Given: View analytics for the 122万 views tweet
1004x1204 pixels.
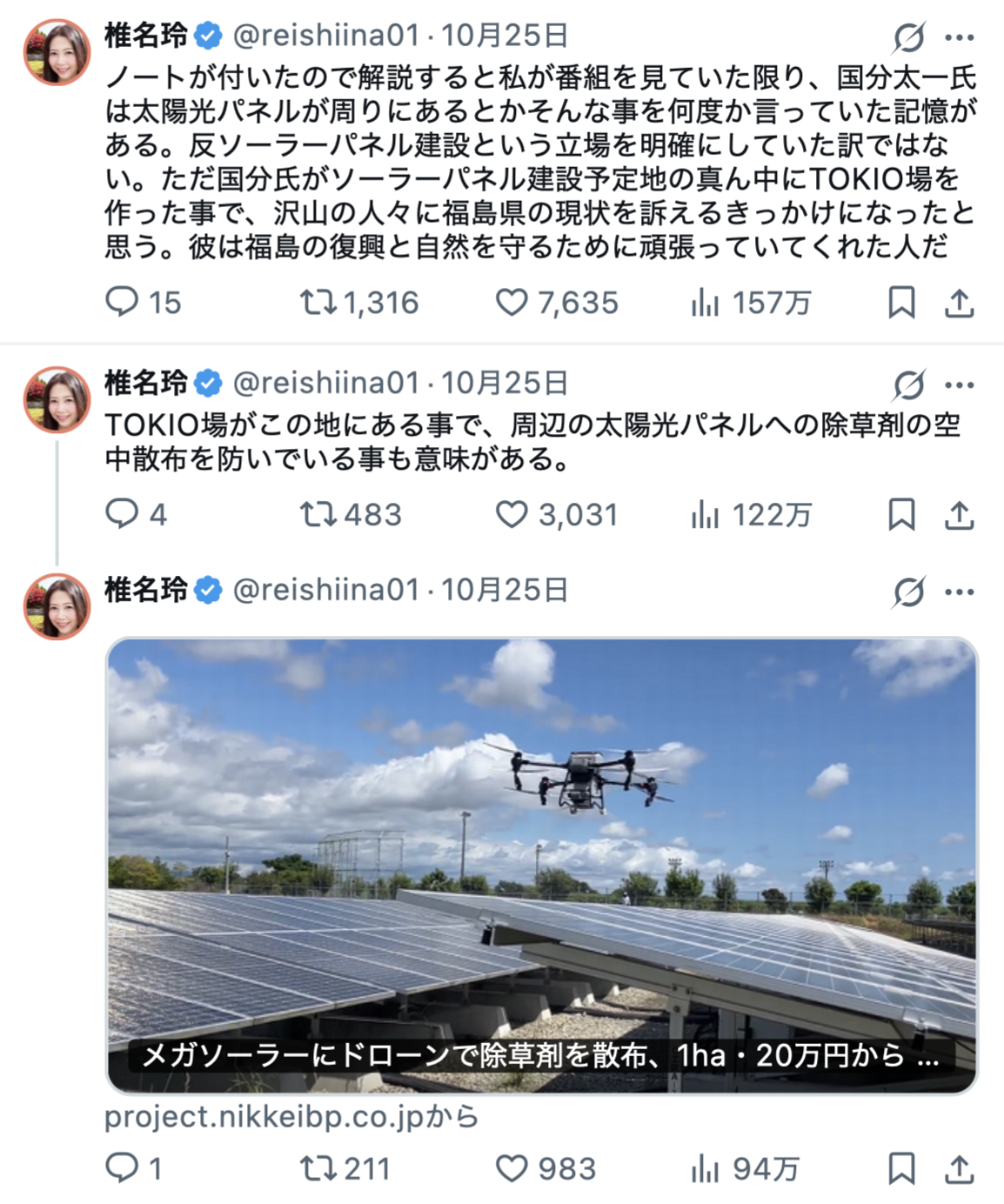Looking at the screenshot, I should pos(705,514).
